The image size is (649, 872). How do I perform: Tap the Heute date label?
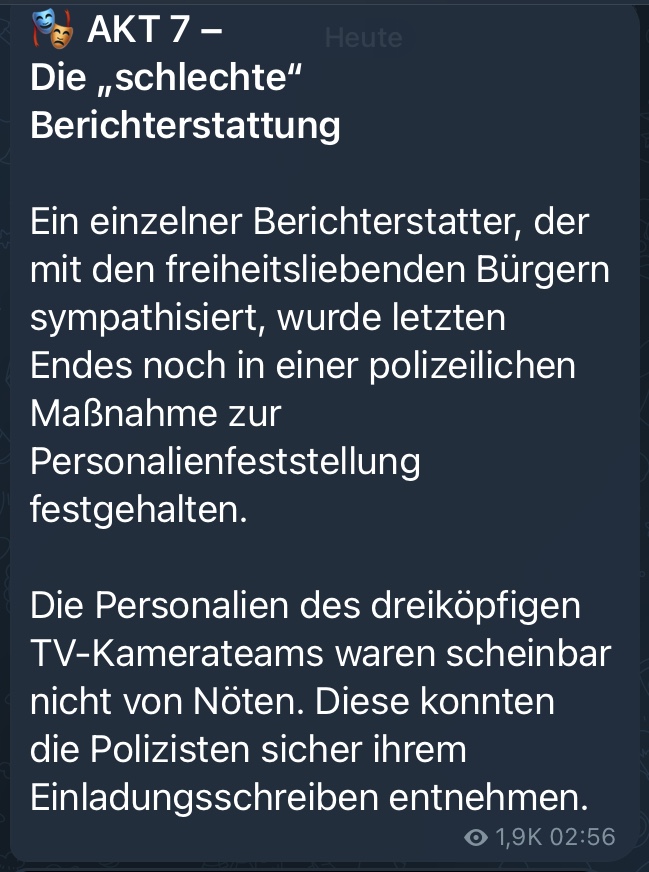coord(363,38)
